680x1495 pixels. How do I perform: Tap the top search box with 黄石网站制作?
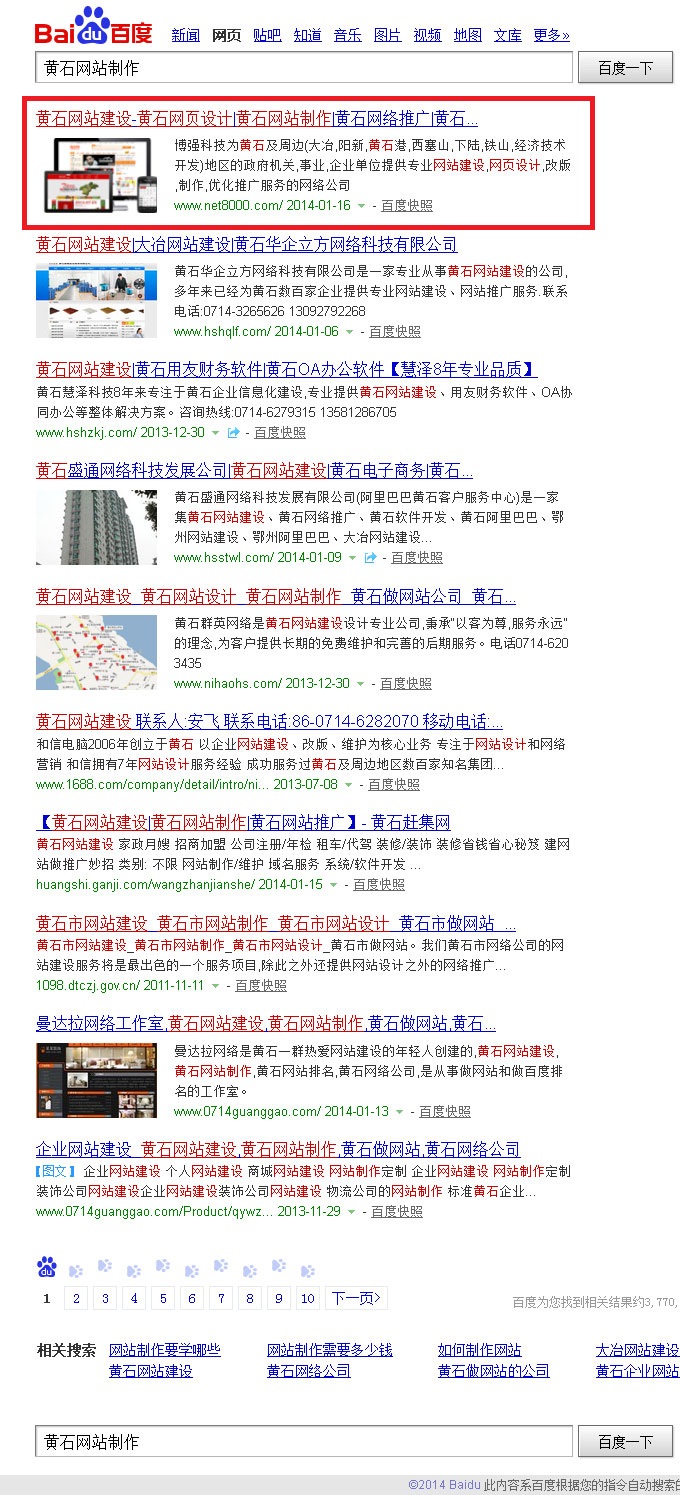click(304, 68)
